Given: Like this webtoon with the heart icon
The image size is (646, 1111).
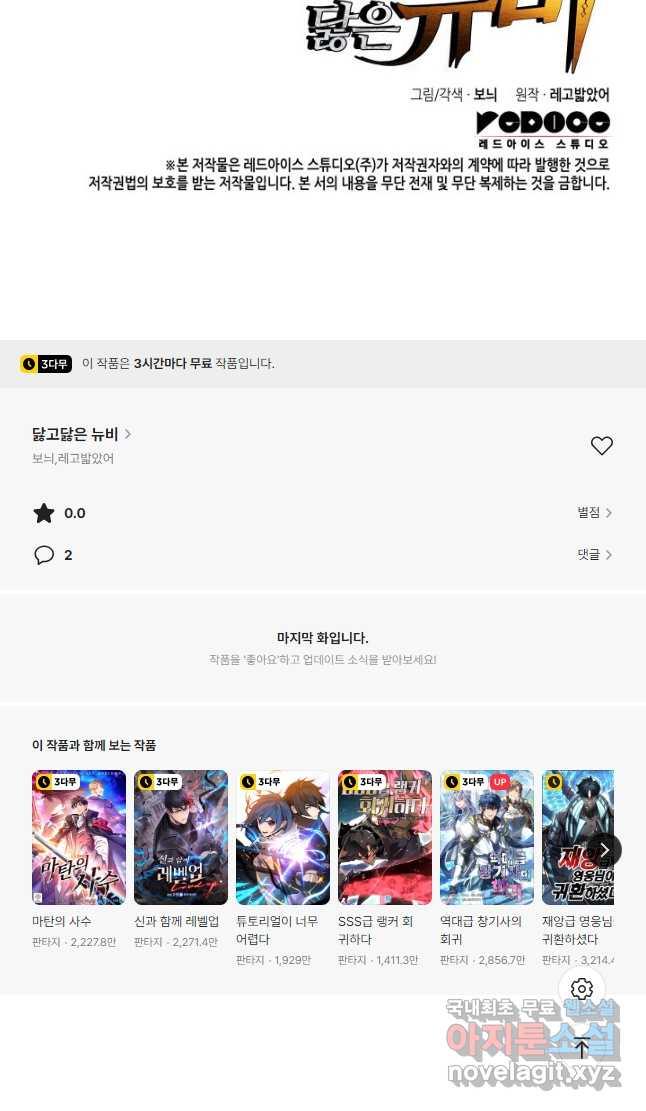Looking at the screenshot, I should tap(601, 446).
